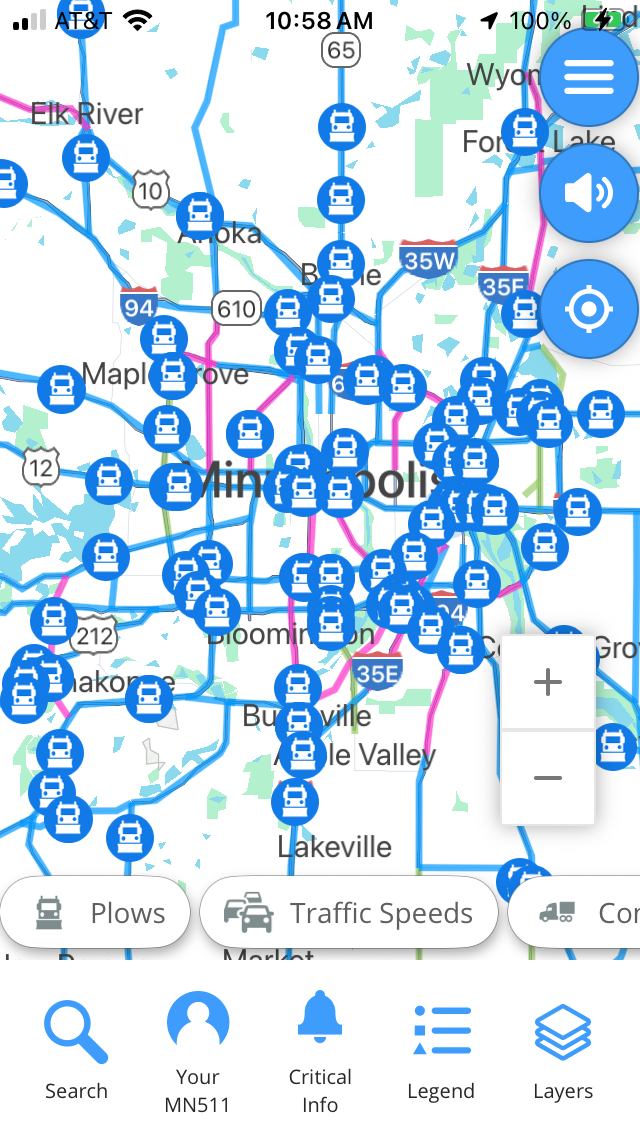Tap the plow marker near US 12 shield
Image resolution: width=640 pixels, height=1136 pixels.
tap(109, 481)
